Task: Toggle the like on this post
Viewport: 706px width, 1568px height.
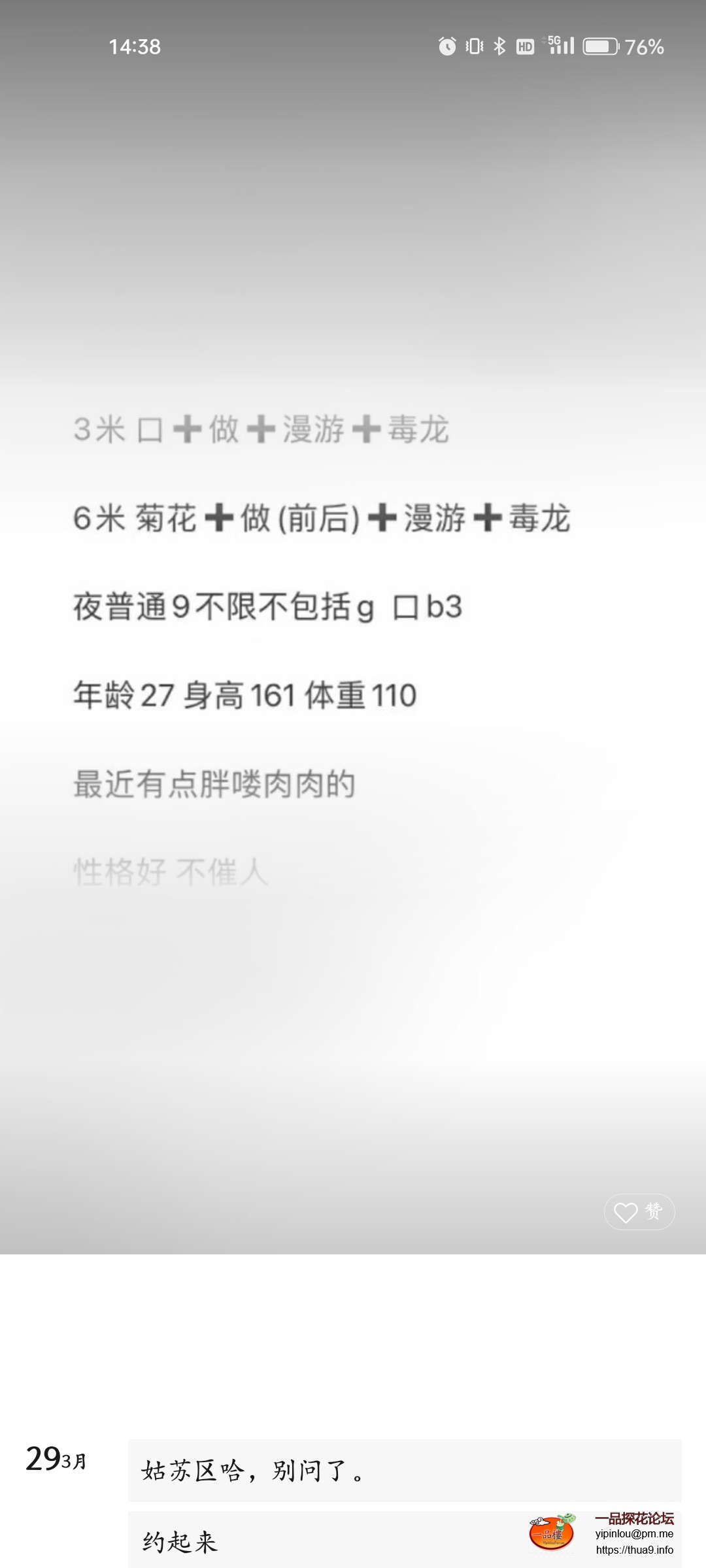Action: click(x=639, y=1211)
